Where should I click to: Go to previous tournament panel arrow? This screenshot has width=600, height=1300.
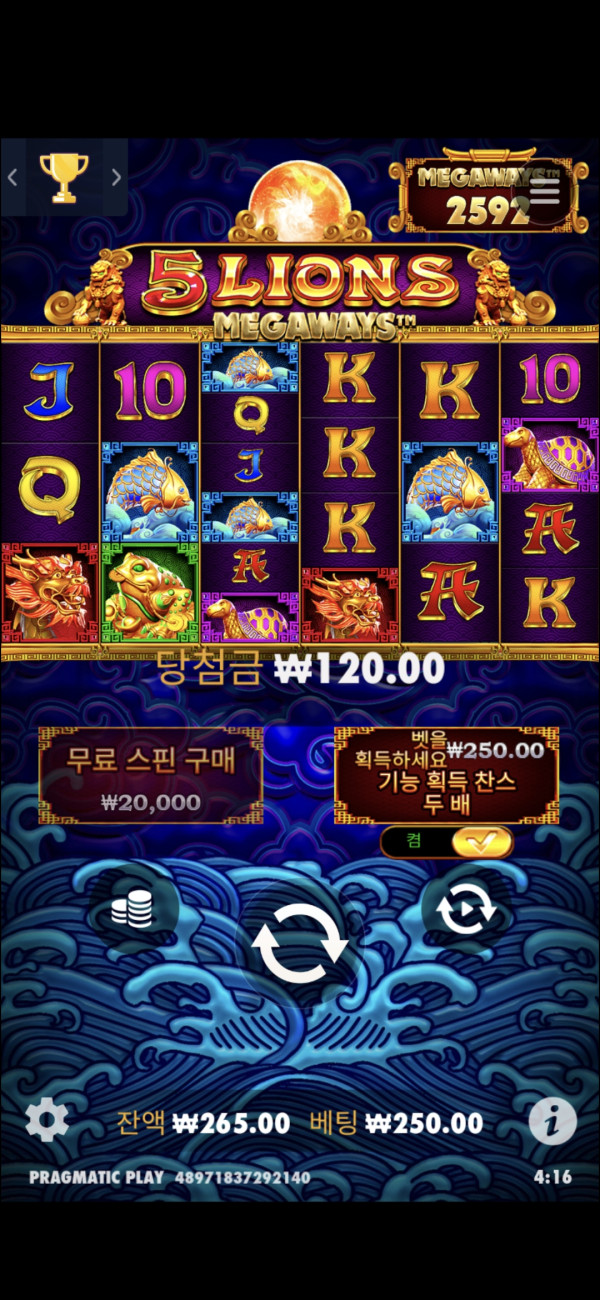[13, 178]
